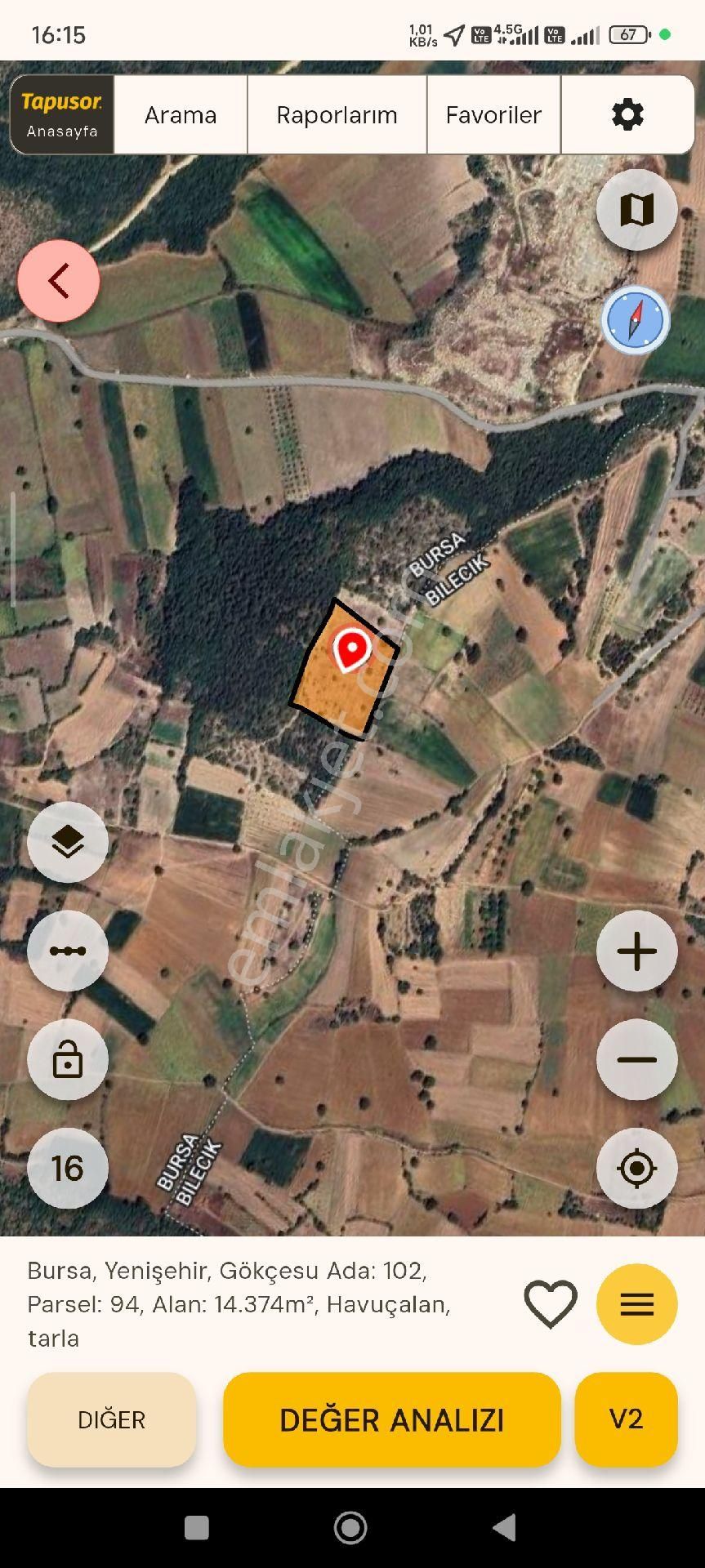Open the Arama search screen
This screenshot has width=705, height=1568.
[180, 114]
